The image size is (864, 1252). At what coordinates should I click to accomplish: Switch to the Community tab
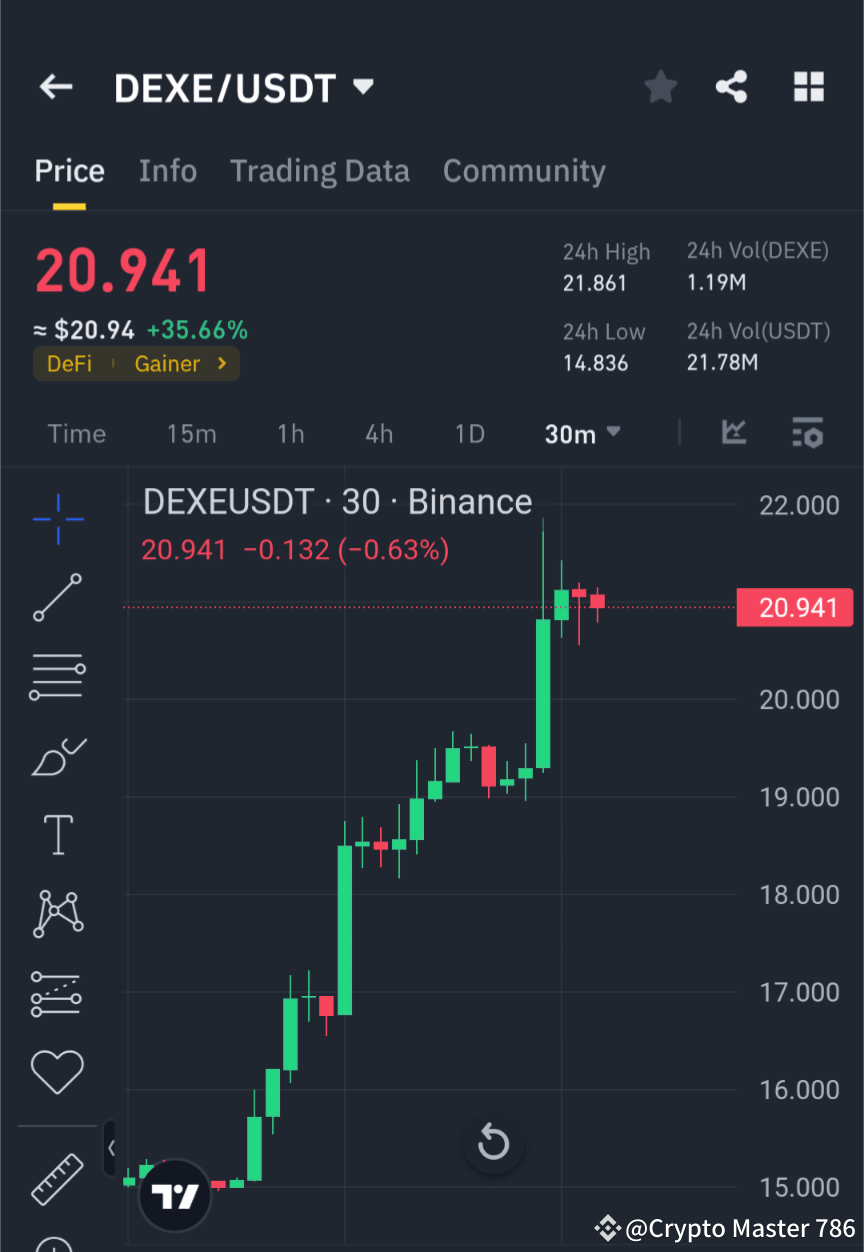[524, 171]
